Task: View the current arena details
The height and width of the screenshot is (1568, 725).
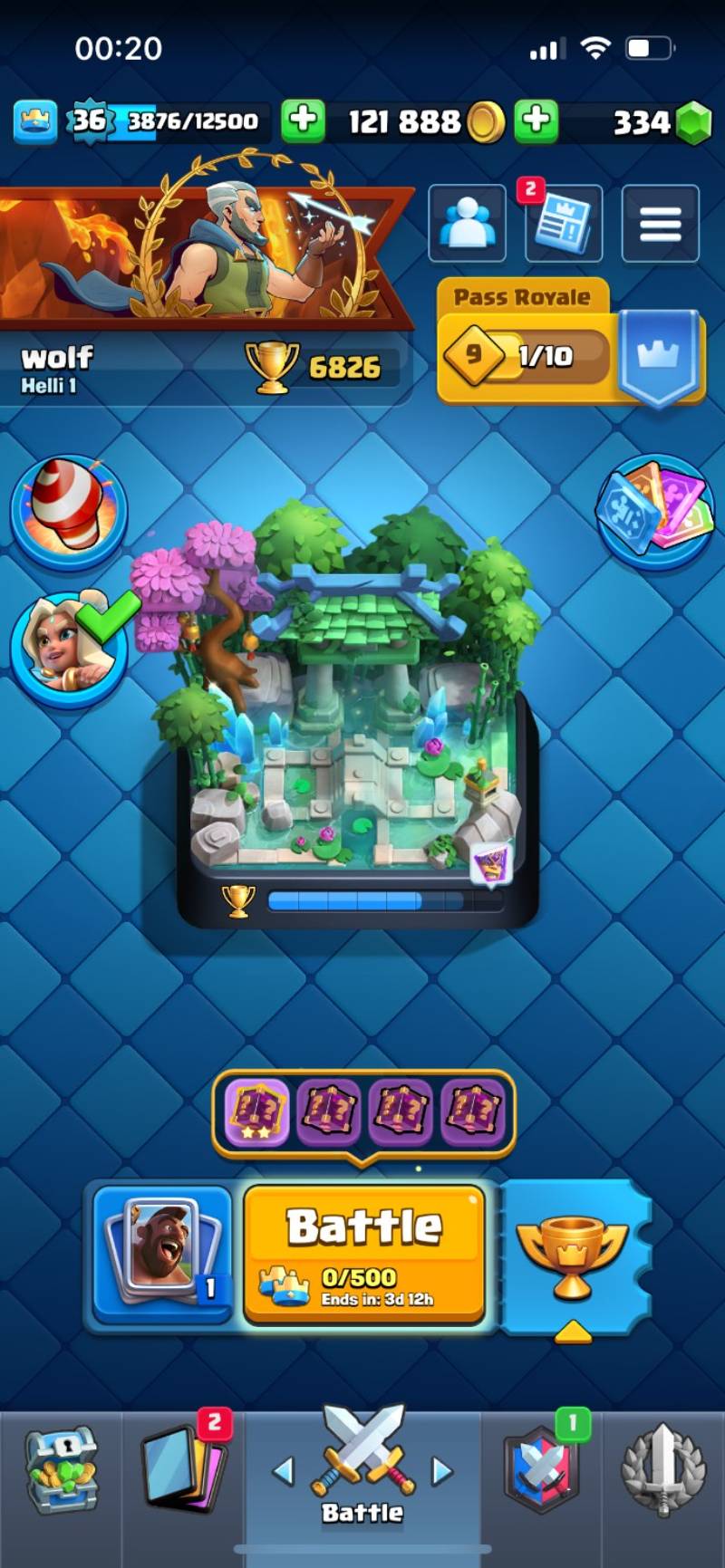Action: 358,716
